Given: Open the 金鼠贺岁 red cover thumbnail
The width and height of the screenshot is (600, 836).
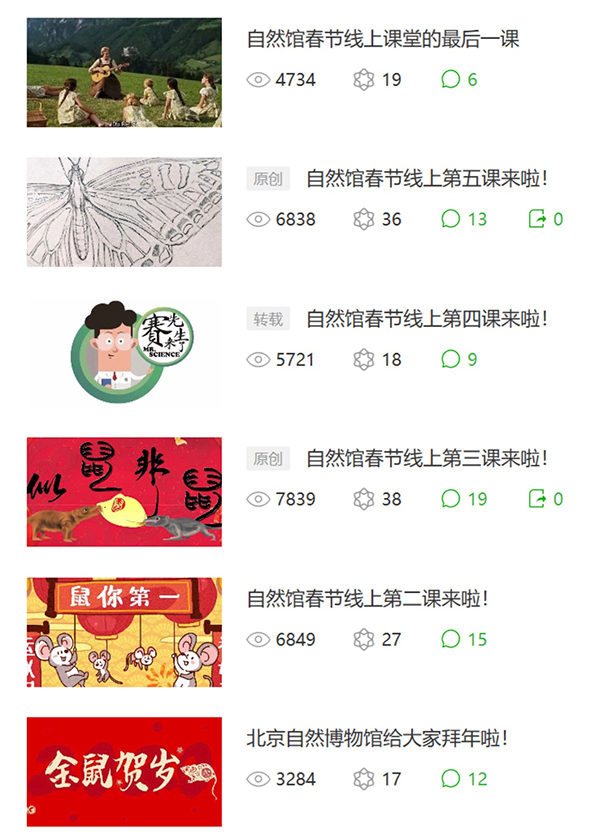Looking at the screenshot, I should (124, 772).
